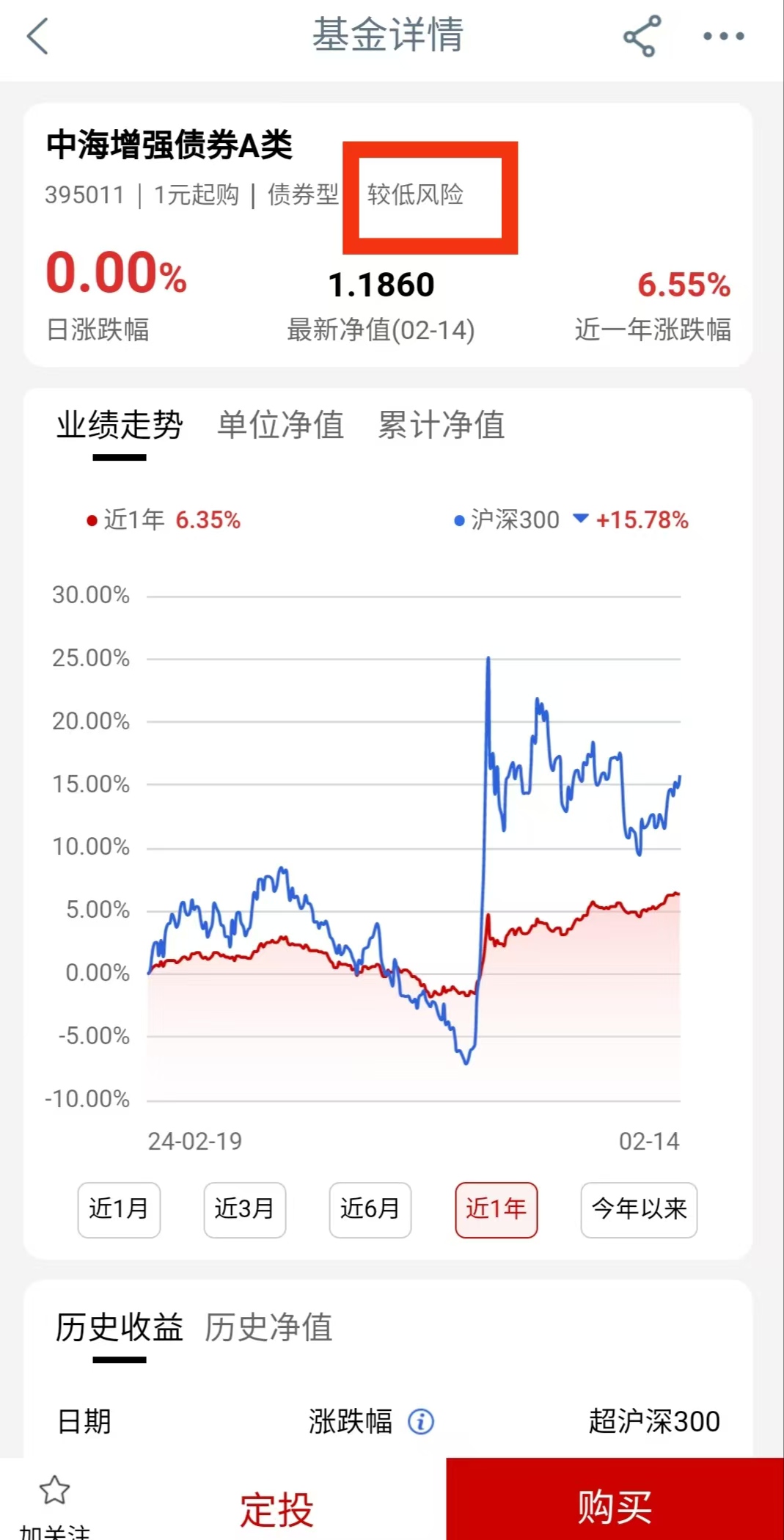Select the 近6月 time range
The width and height of the screenshot is (784, 1540).
coord(370,1210)
